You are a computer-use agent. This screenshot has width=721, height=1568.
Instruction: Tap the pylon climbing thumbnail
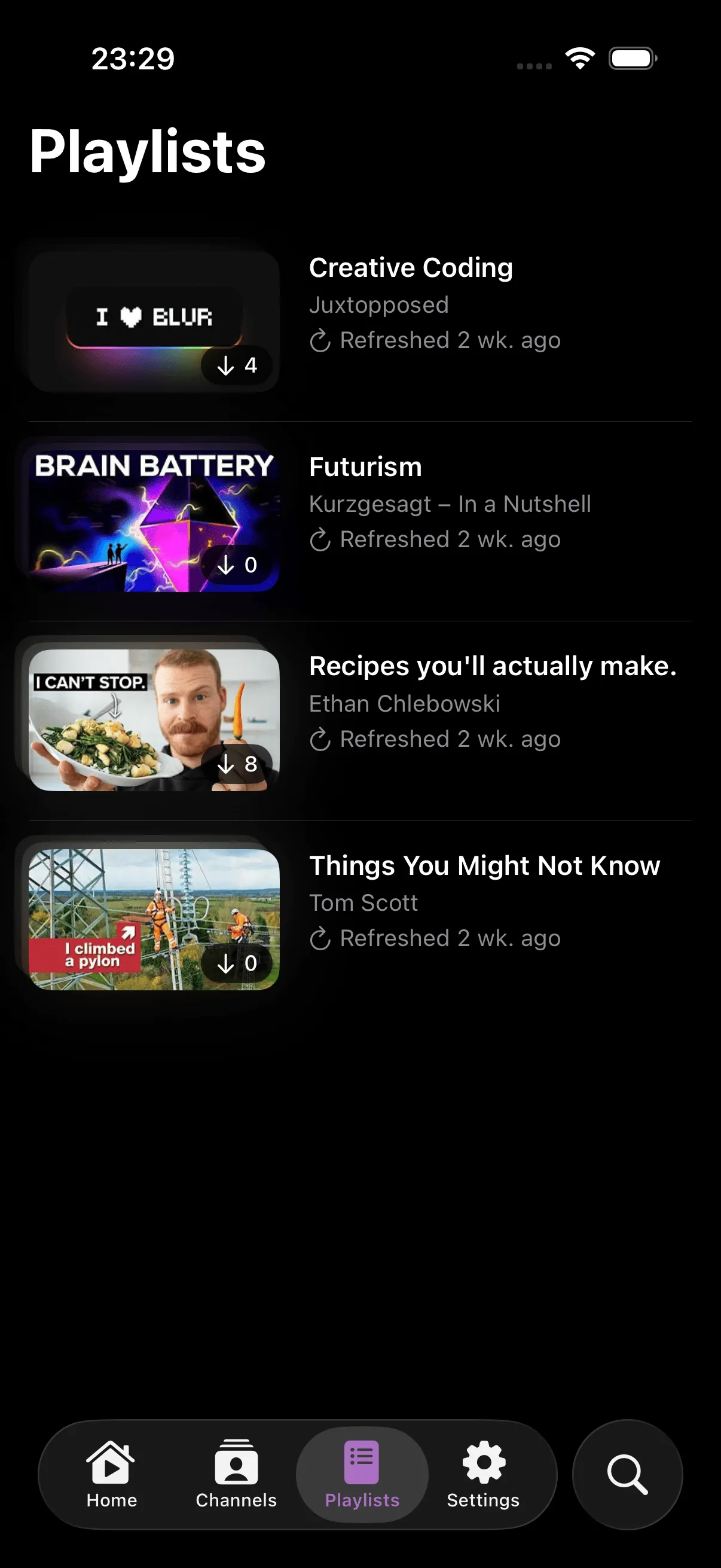(x=154, y=918)
